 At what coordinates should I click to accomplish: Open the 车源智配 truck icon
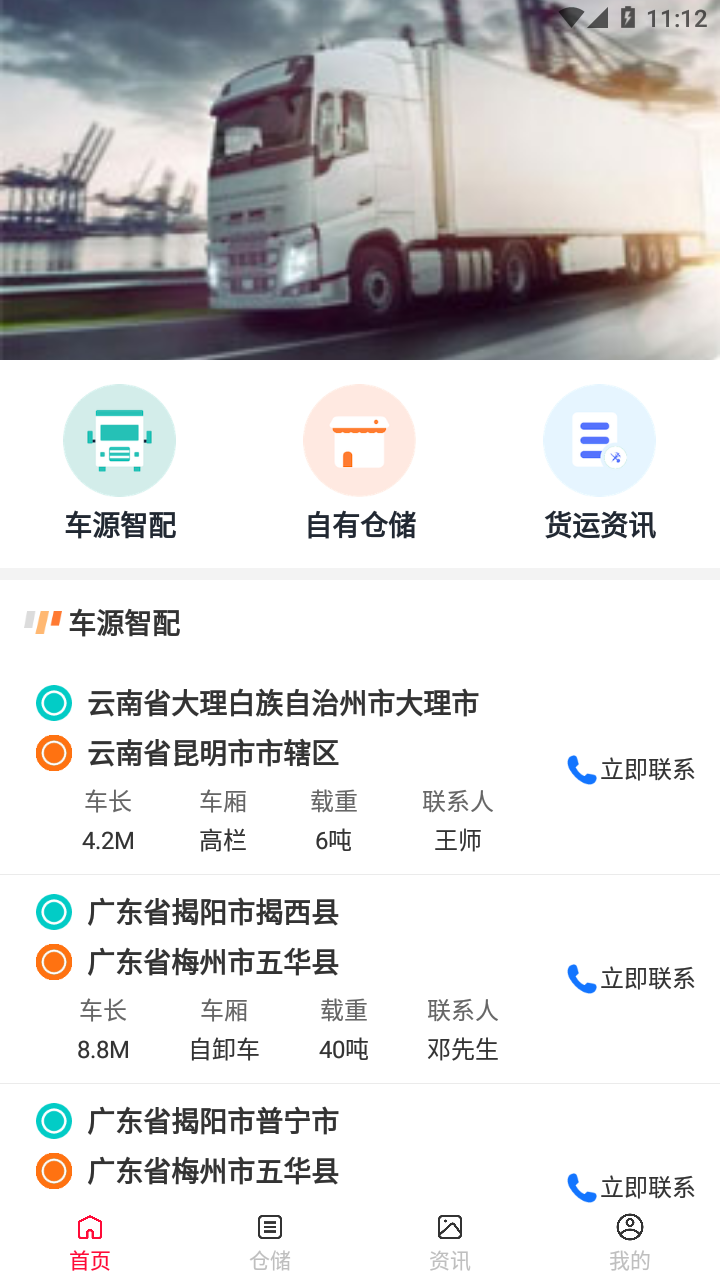point(120,440)
